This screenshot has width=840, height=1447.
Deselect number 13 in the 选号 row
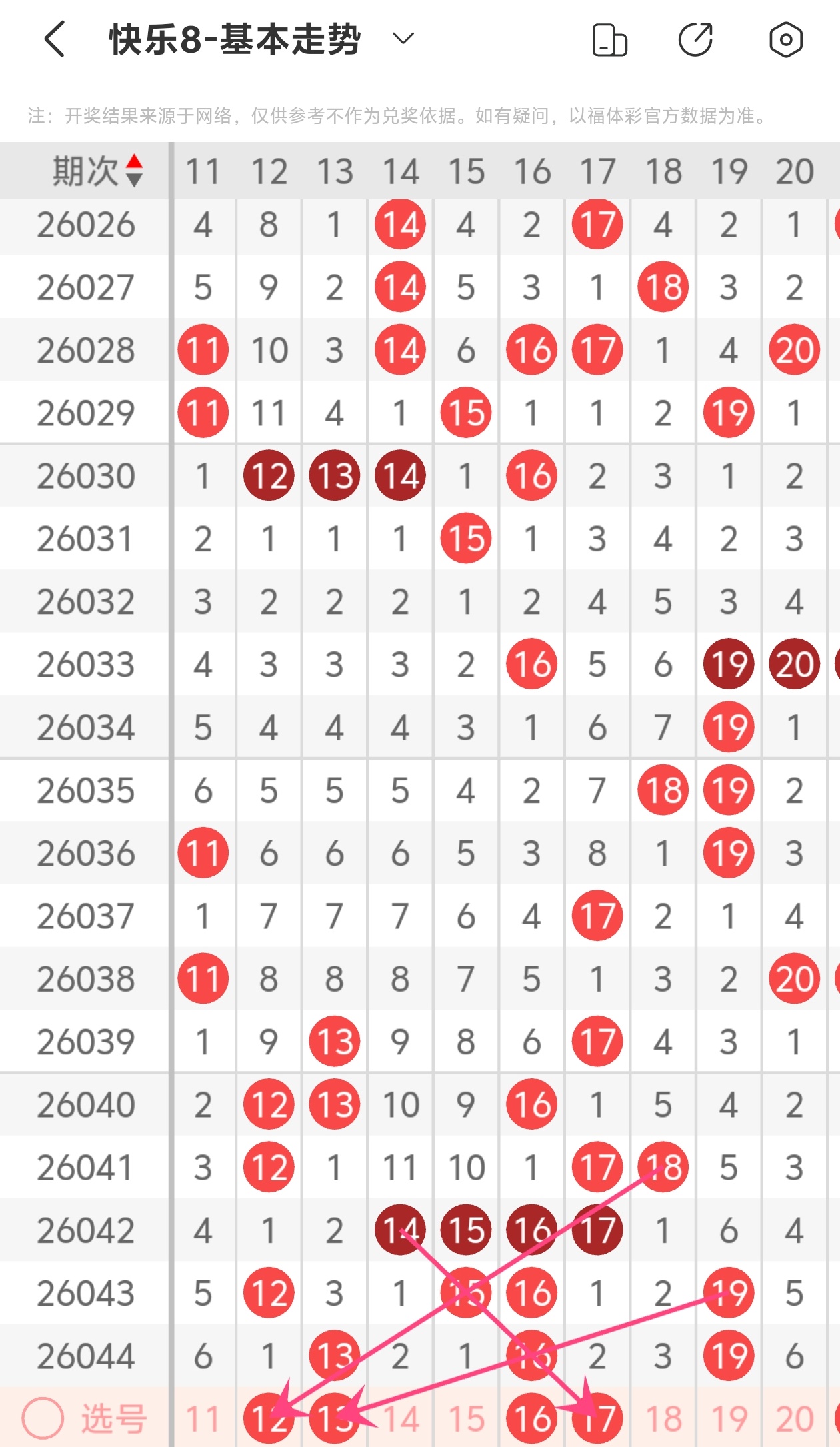(334, 1419)
